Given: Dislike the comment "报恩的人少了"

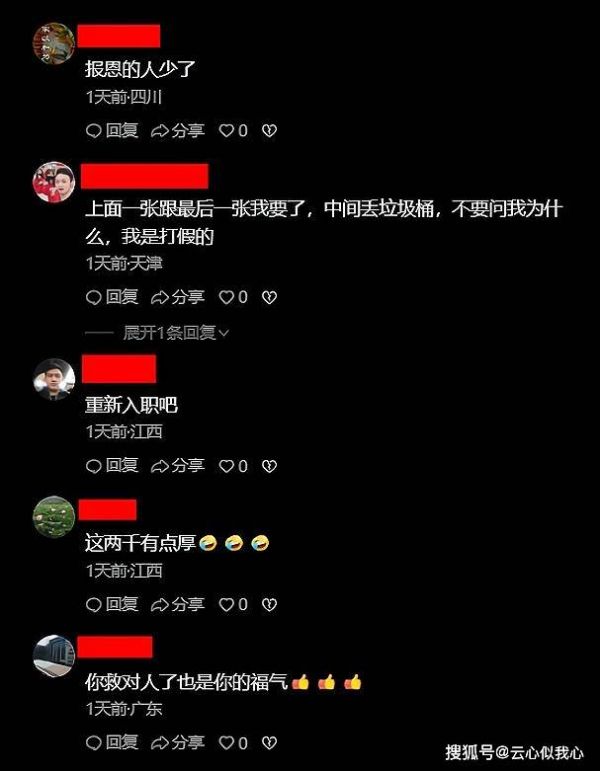Looking at the screenshot, I should (268, 130).
